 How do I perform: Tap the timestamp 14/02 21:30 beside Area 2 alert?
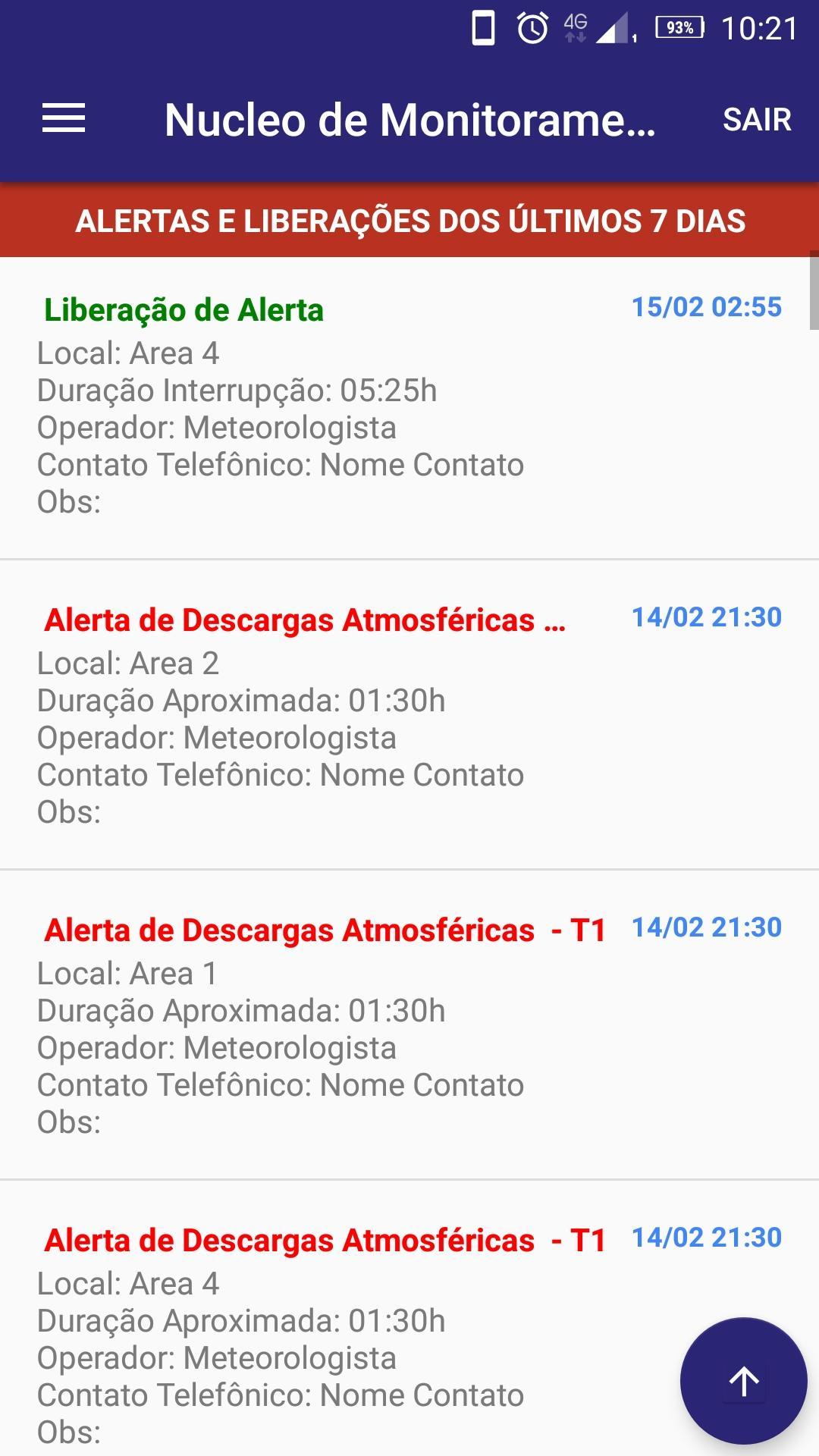[707, 617]
